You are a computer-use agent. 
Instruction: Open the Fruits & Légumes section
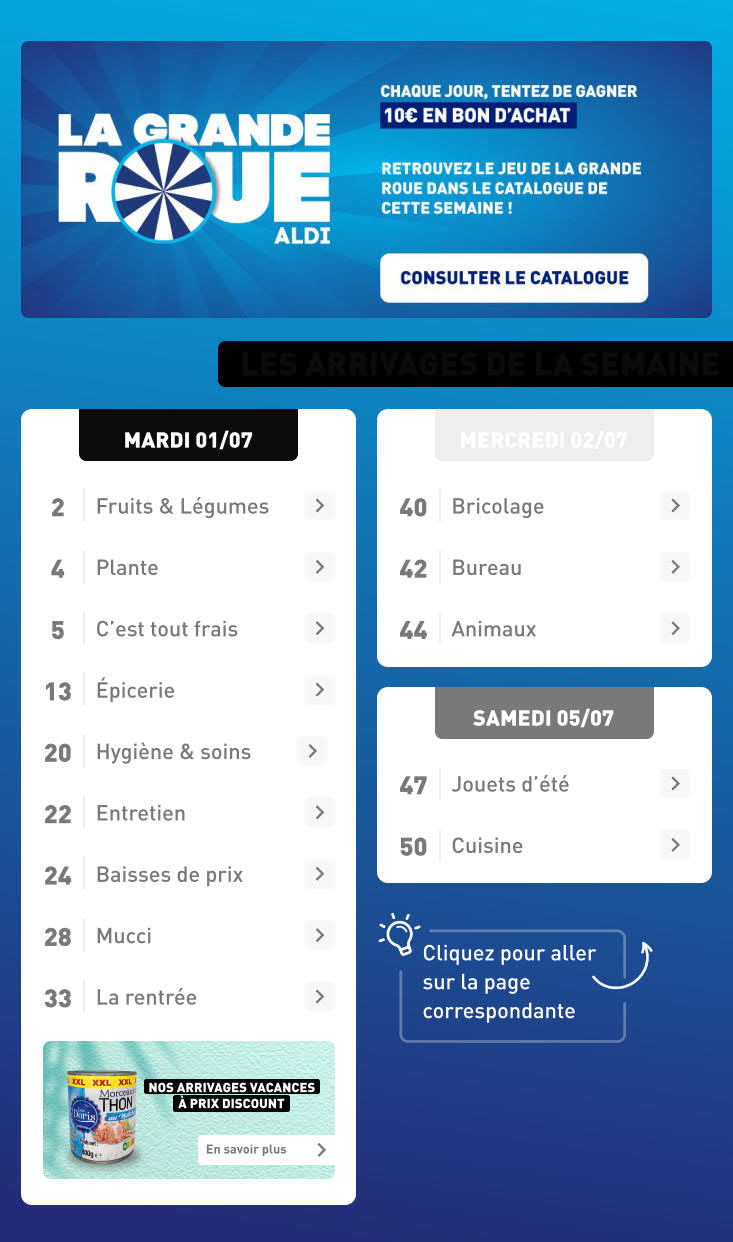coord(188,506)
